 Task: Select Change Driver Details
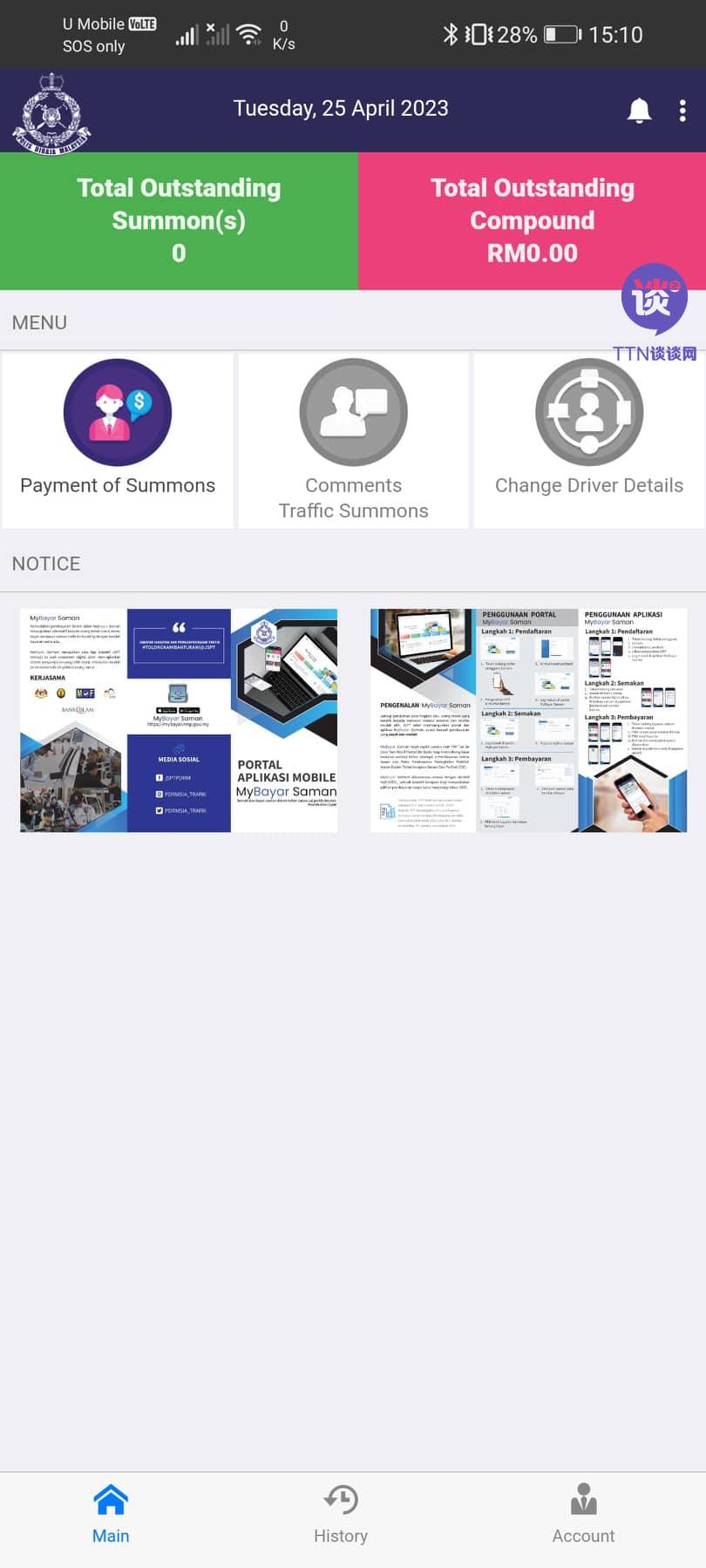tap(589, 440)
